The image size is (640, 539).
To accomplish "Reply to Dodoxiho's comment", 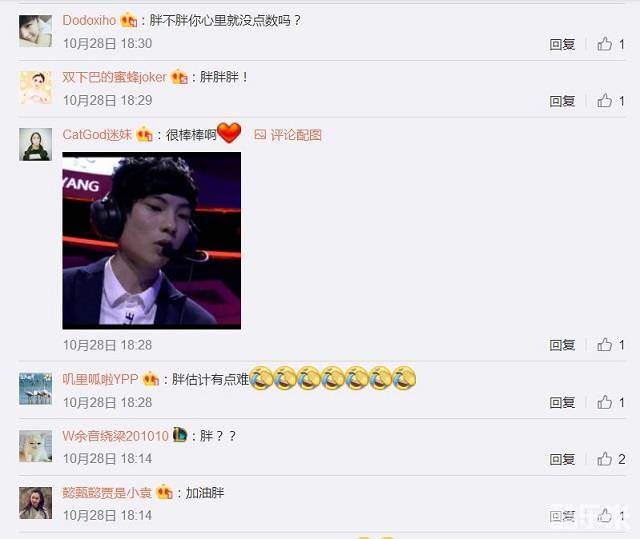I will click(x=562, y=44).
